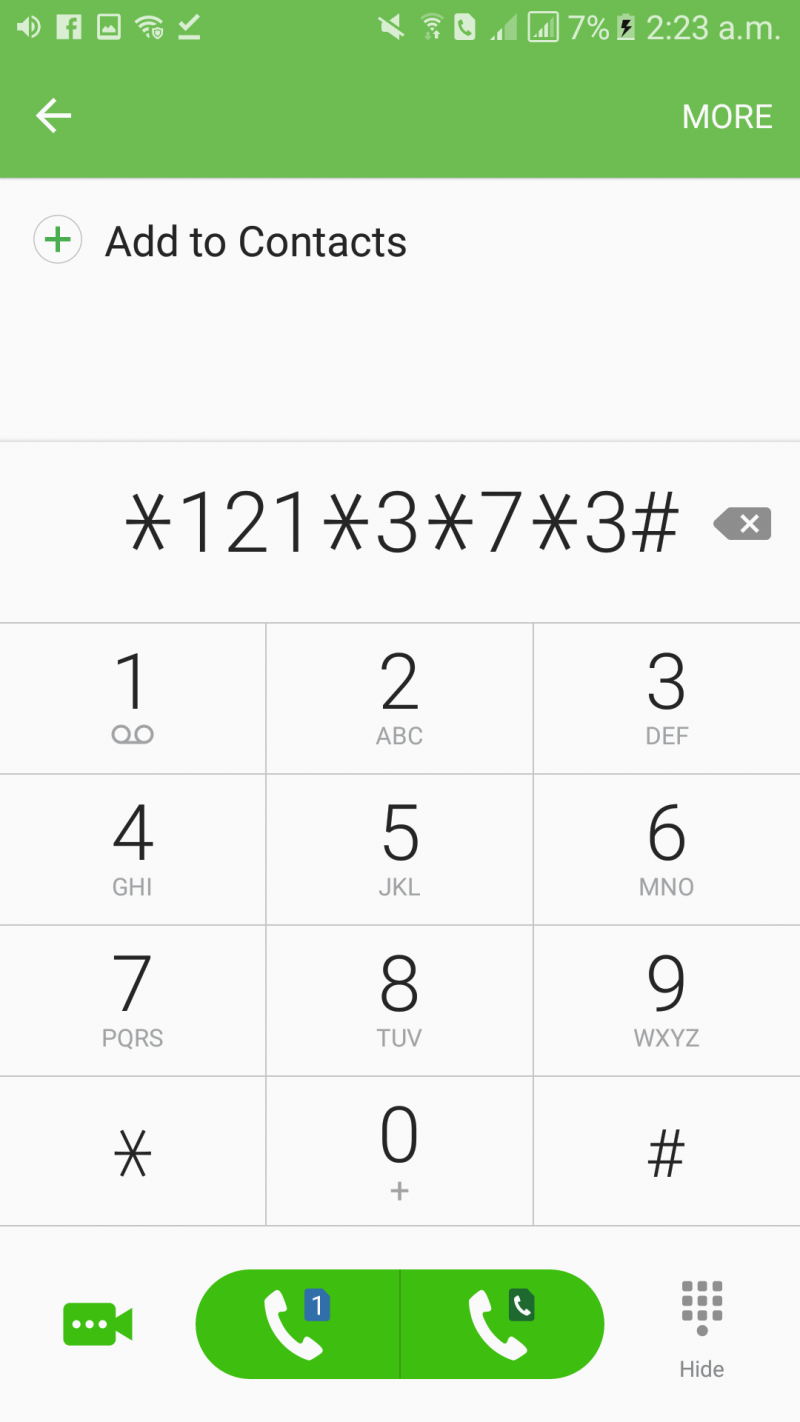Tap the 8 TUV key
The height and width of the screenshot is (1422, 800).
pyautogui.click(x=399, y=1000)
